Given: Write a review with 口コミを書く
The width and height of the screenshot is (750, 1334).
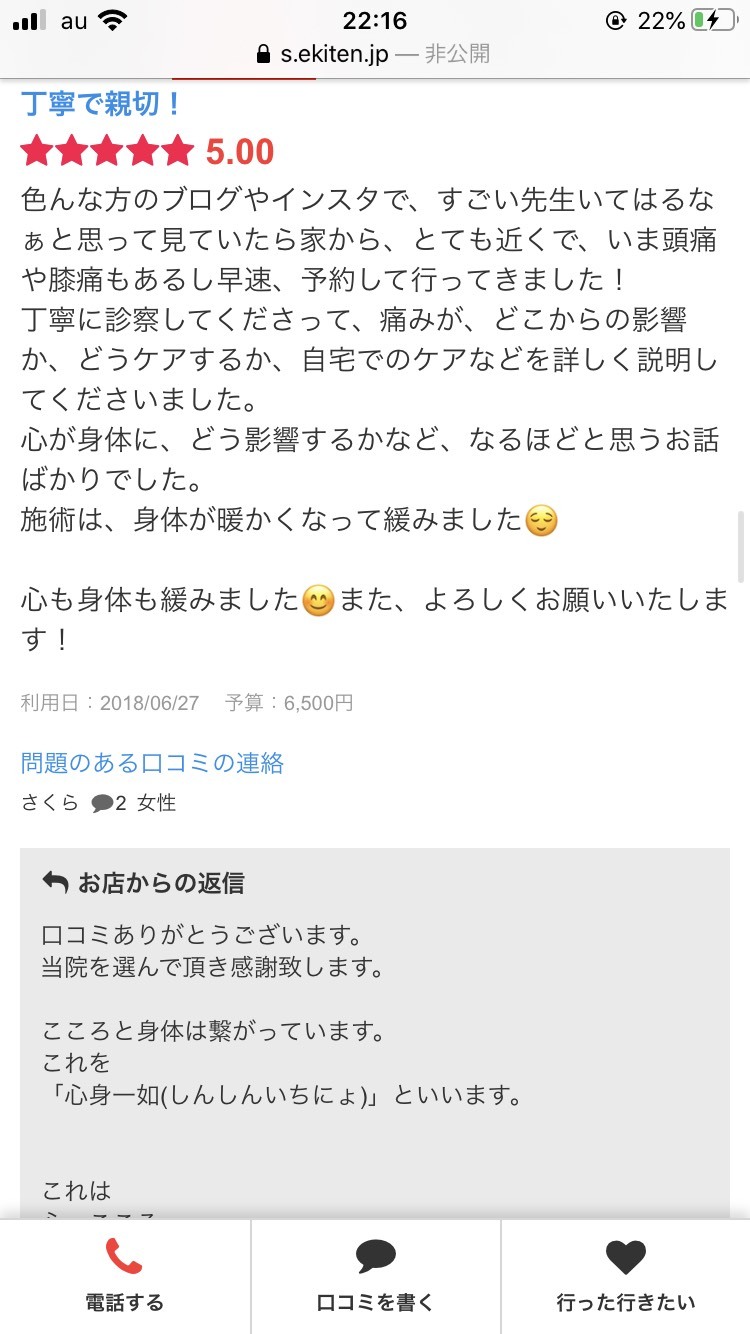Looking at the screenshot, I should (x=375, y=1277).
